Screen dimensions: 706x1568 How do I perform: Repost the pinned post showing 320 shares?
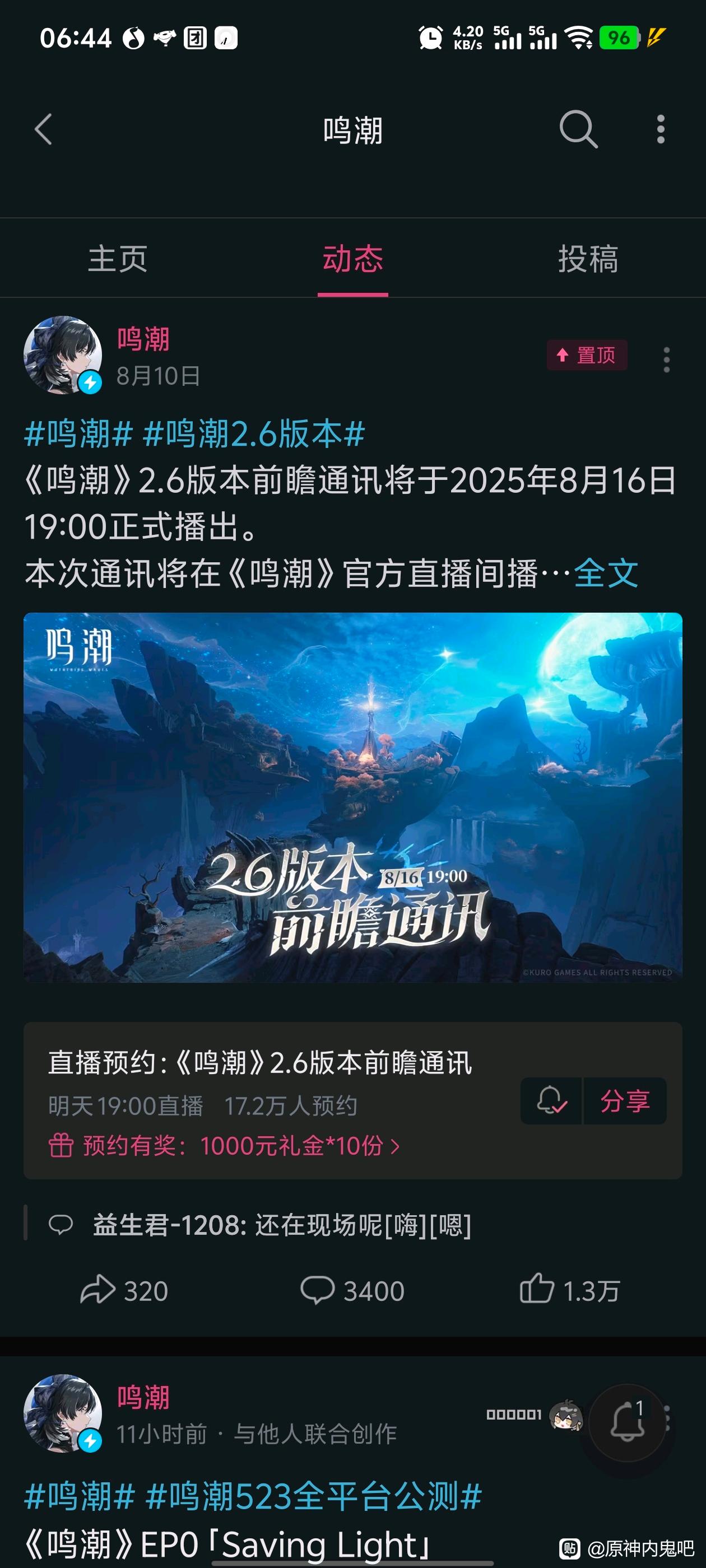click(124, 1290)
